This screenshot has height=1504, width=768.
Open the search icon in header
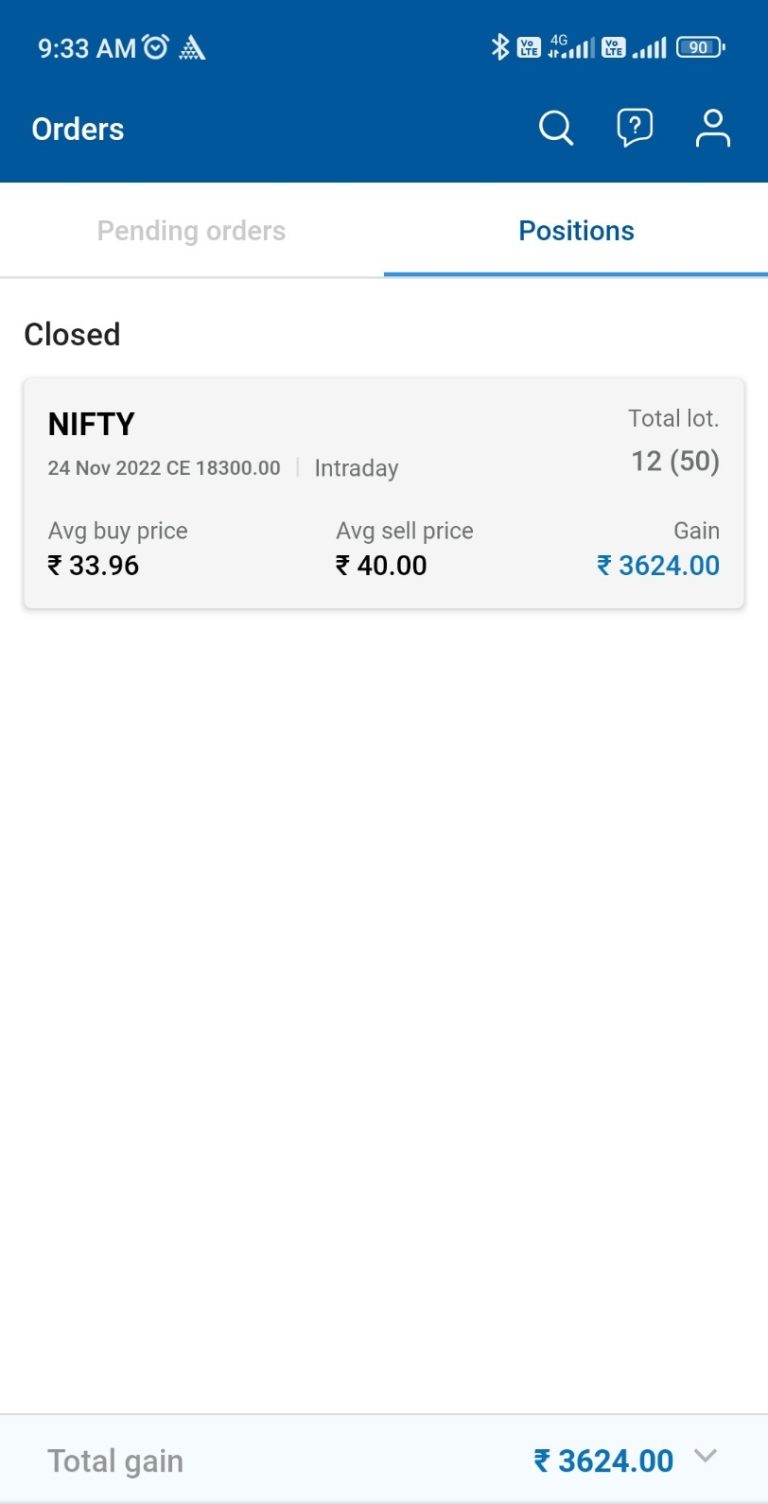coord(555,128)
